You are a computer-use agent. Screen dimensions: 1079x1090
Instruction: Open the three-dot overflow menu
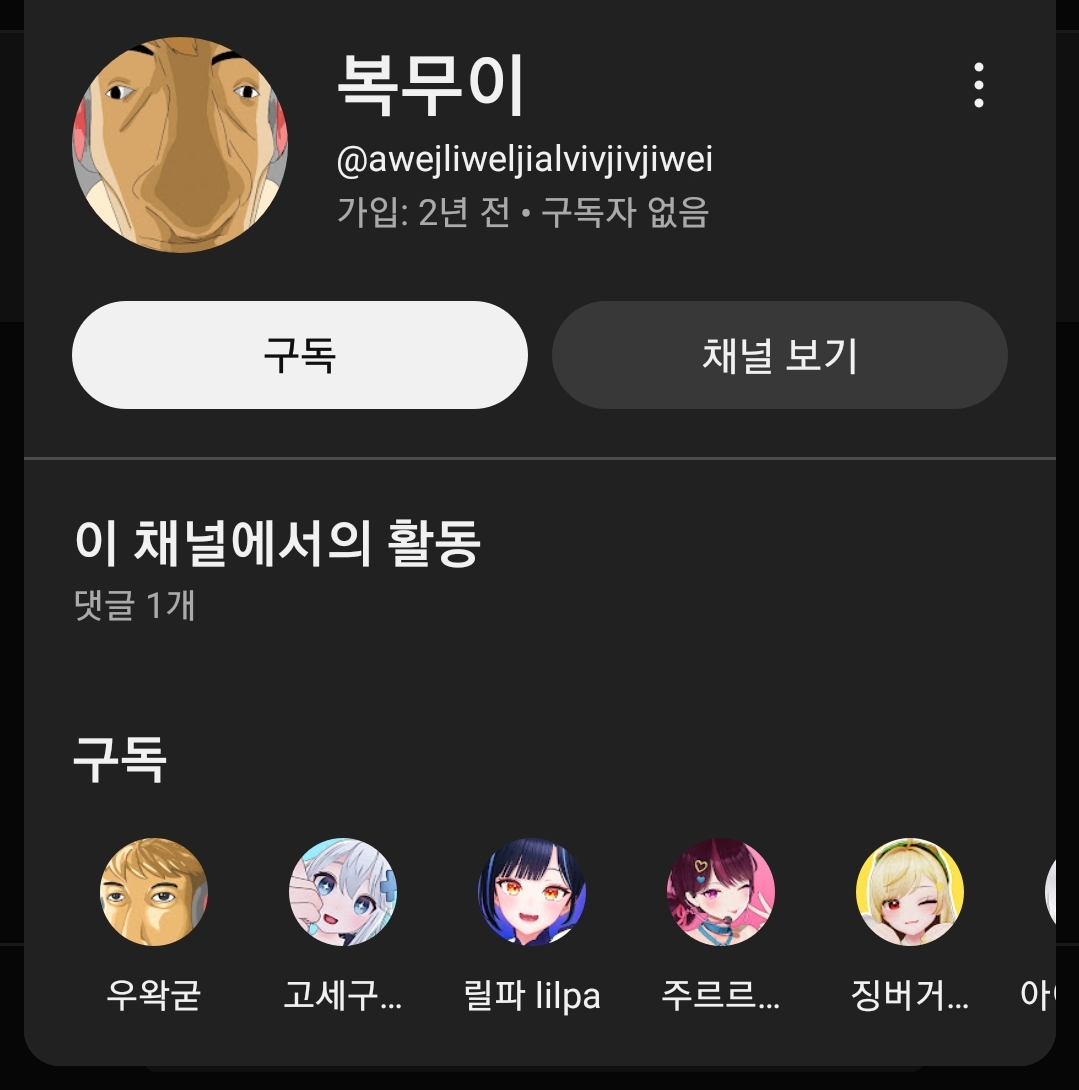(x=978, y=85)
